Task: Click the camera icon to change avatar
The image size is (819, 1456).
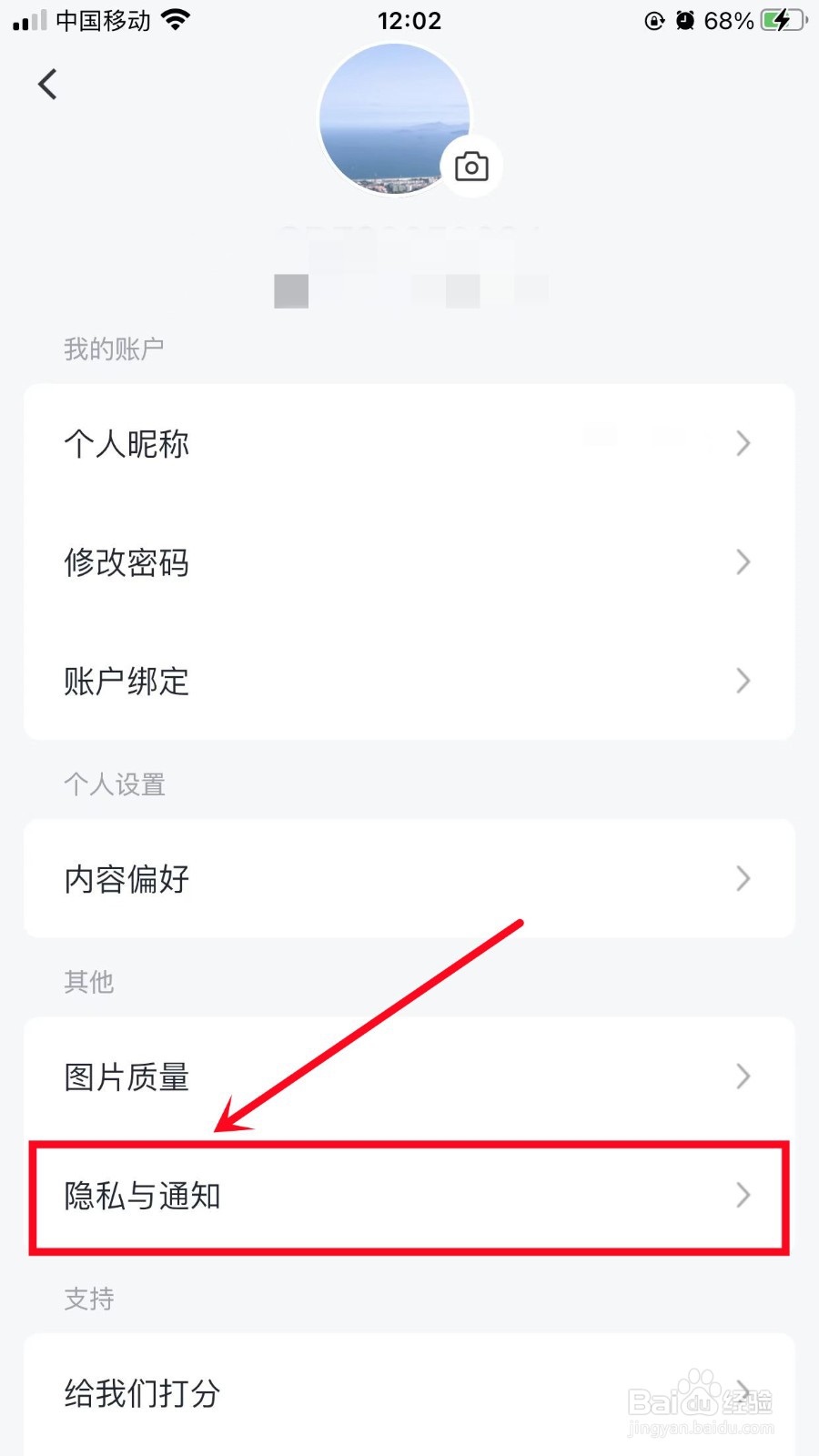Action: 470,166
